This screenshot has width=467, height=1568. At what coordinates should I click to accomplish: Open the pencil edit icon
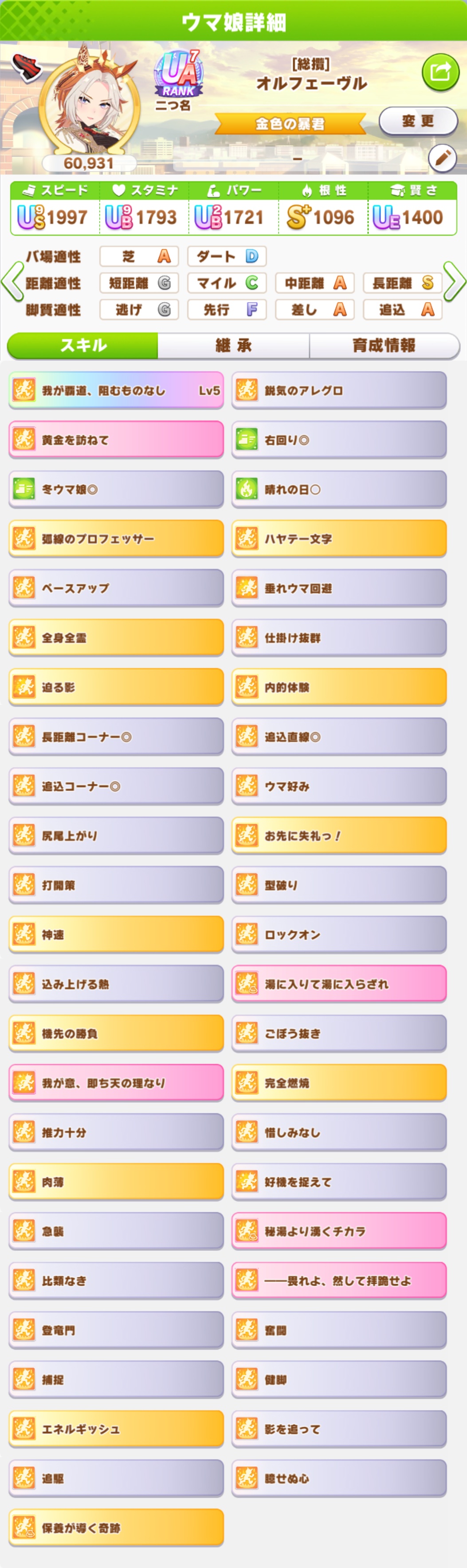pos(442,158)
